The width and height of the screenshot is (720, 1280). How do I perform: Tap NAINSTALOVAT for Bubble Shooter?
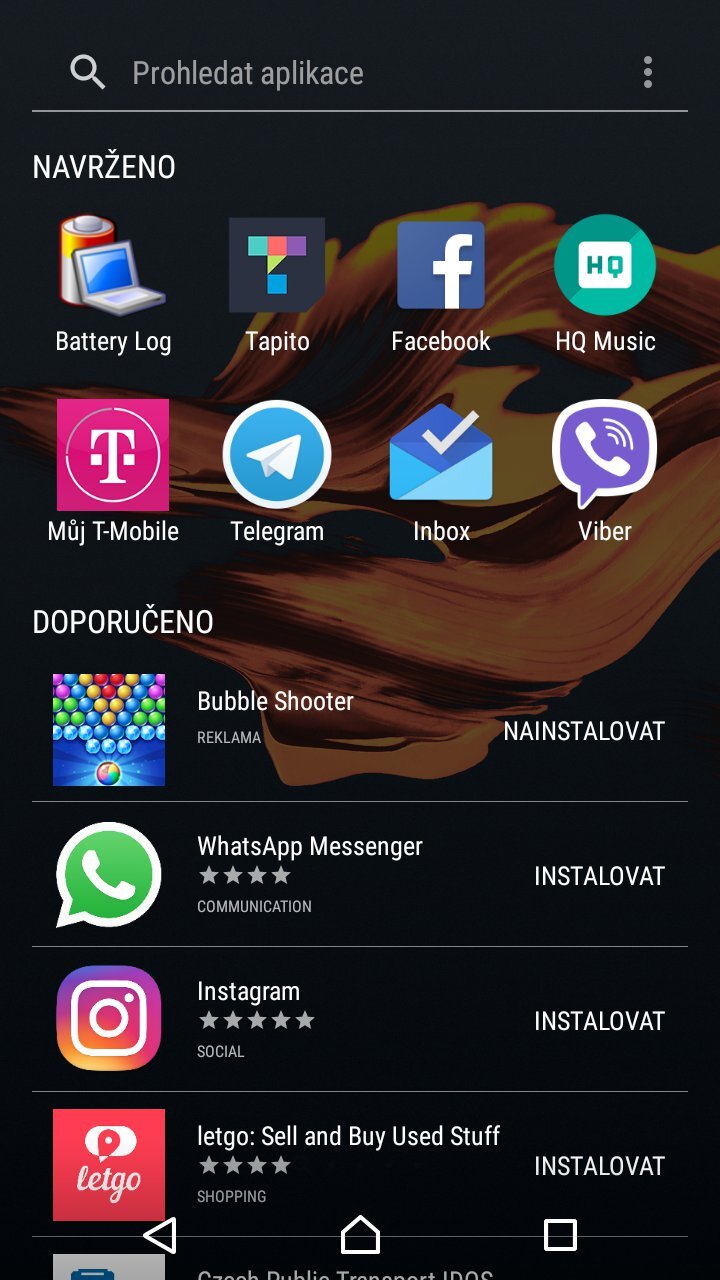(x=584, y=730)
